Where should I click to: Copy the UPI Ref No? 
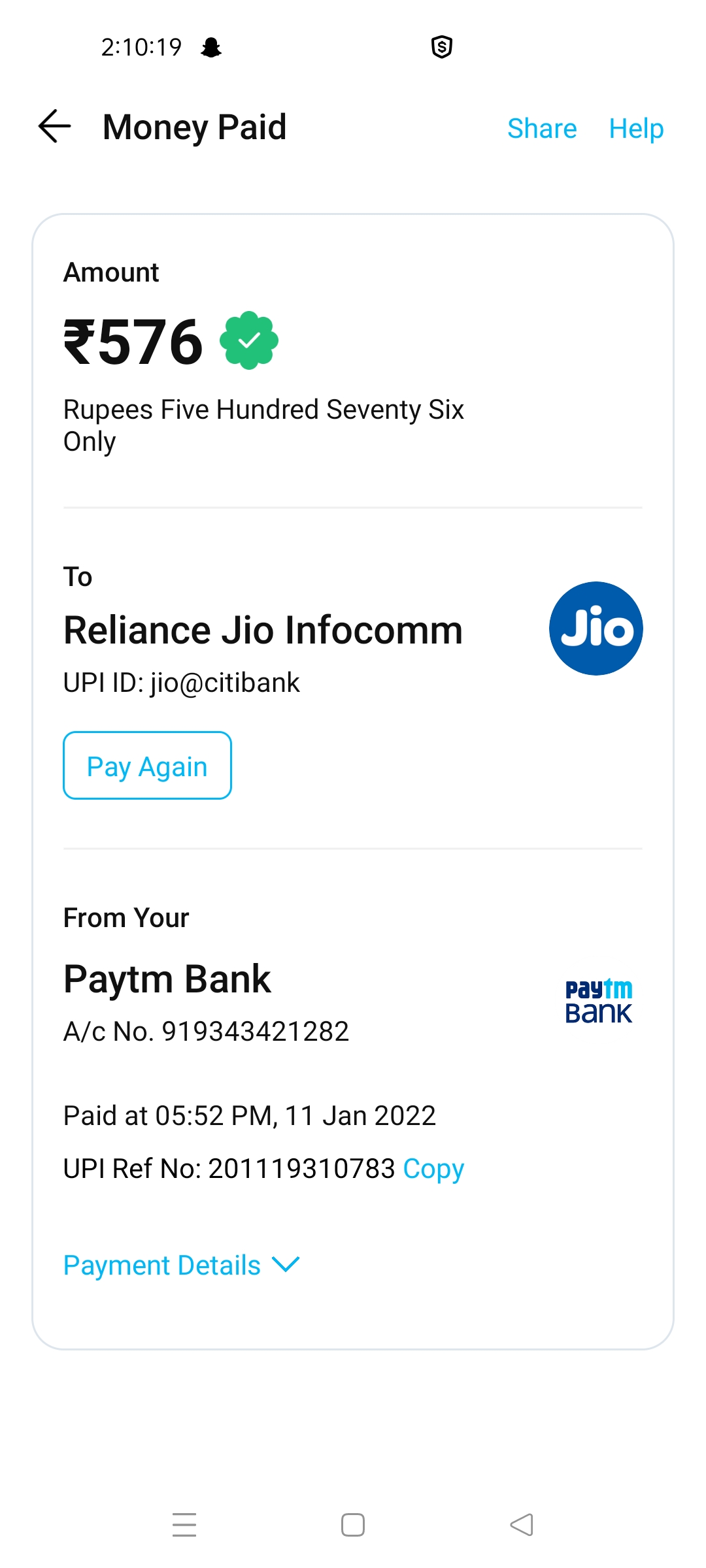(433, 1168)
